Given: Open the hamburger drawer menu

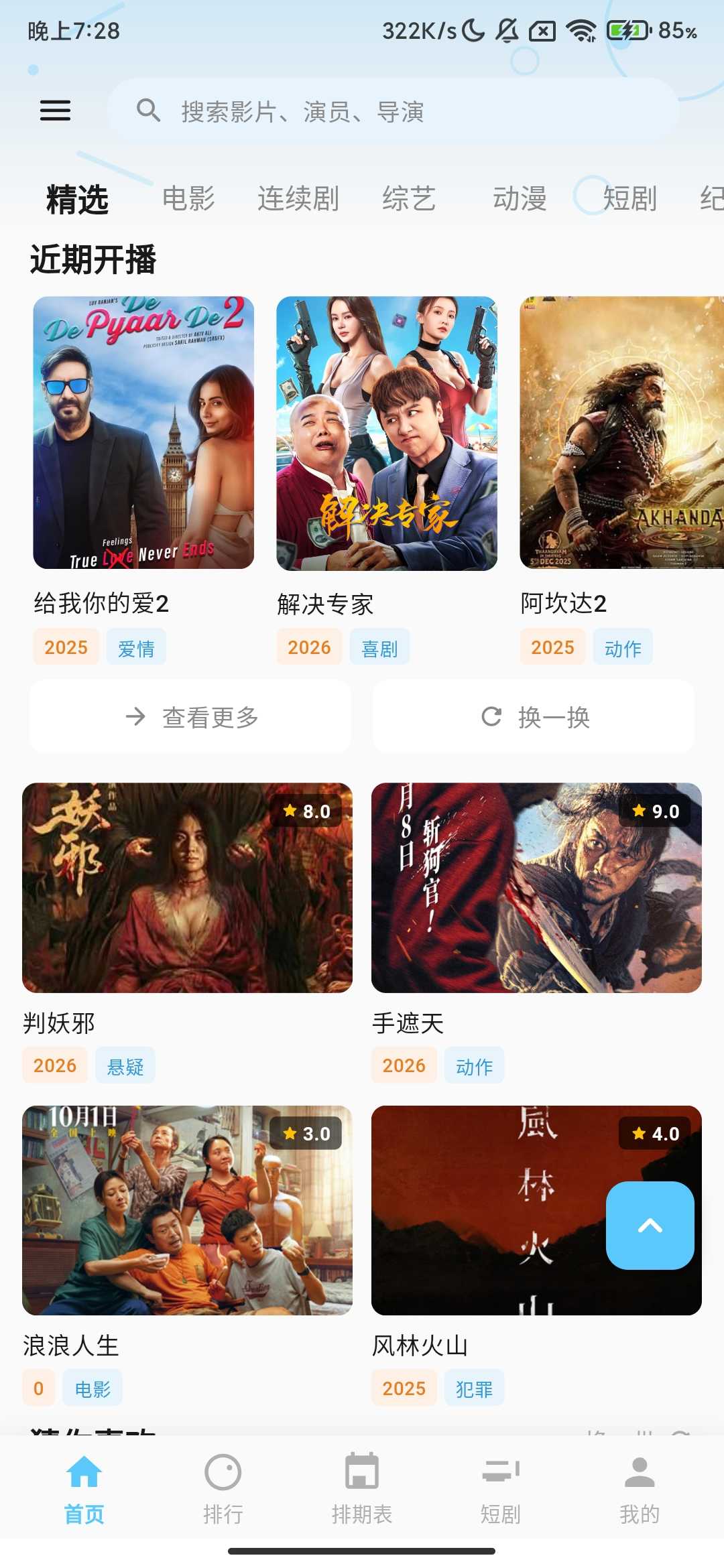Looking at the screenshot, I should tap(55, 111).
